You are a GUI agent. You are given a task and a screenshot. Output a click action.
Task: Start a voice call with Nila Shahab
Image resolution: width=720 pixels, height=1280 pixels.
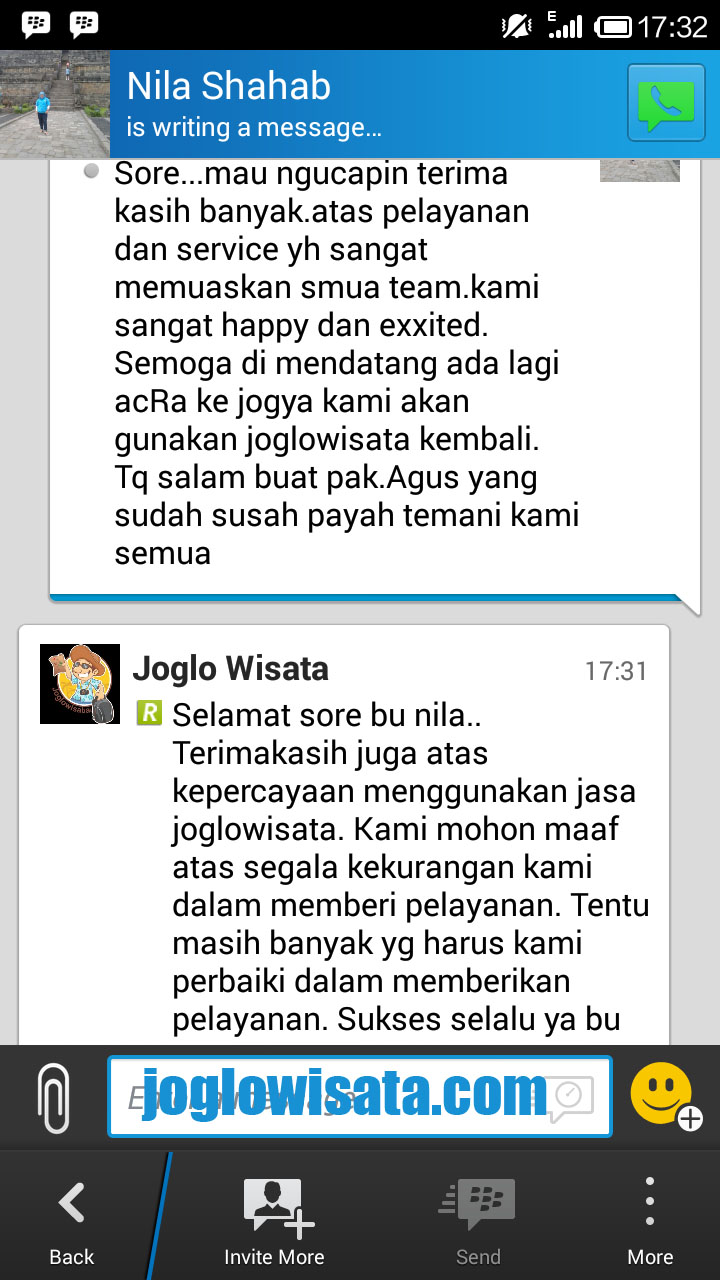[666, 103]
